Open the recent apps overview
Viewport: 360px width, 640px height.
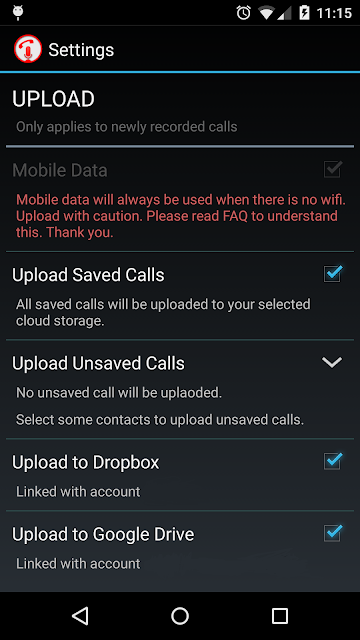coord(280,616)
